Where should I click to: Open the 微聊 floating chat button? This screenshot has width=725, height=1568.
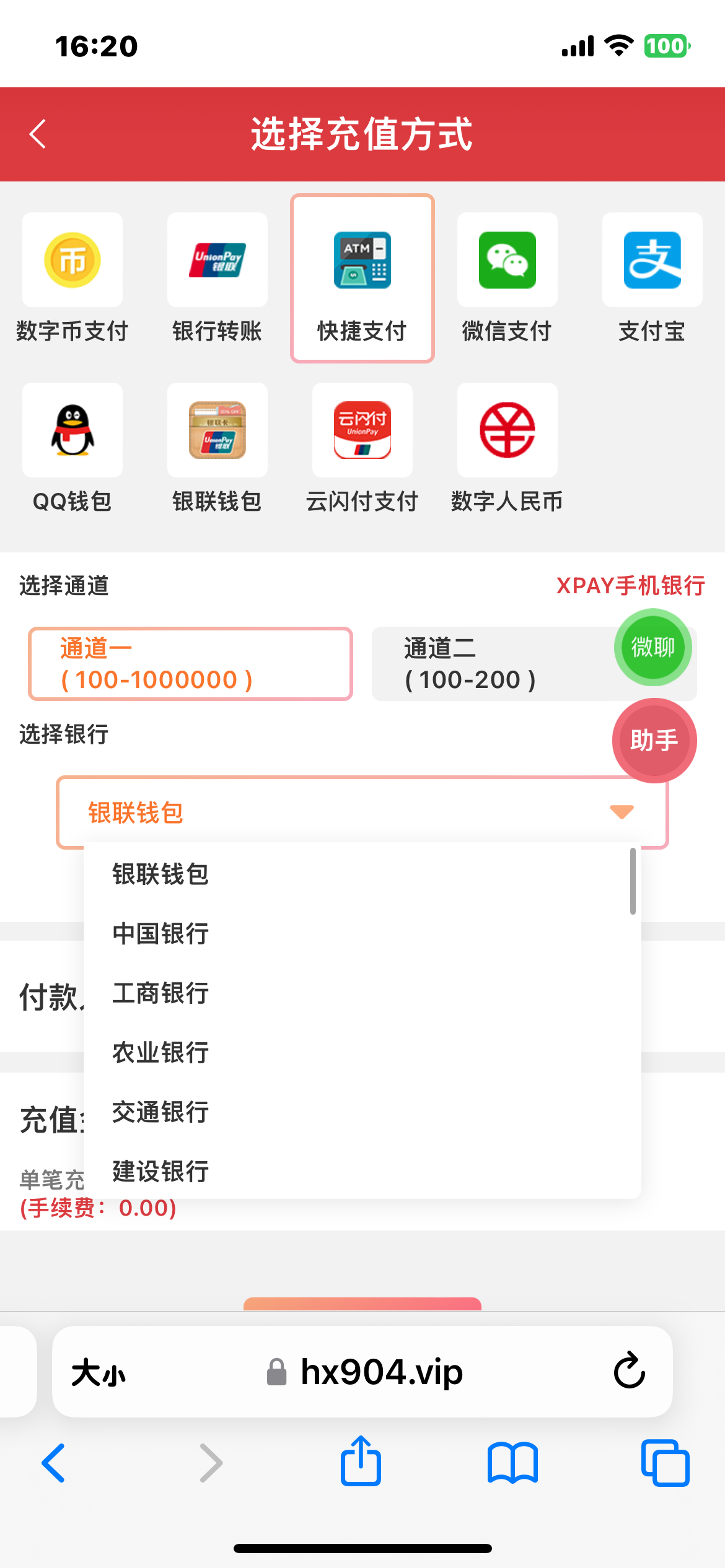pyautogui.click(x=653, y=647)
